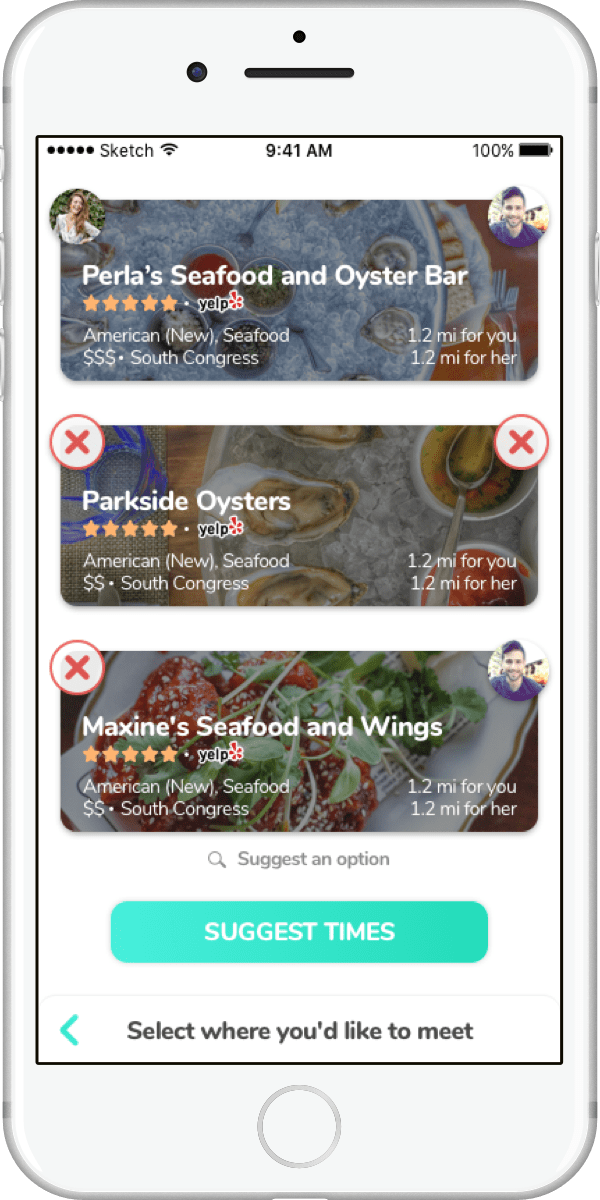Go back with the teal chevron
Screen dimensions: 600x1200
70,1030
